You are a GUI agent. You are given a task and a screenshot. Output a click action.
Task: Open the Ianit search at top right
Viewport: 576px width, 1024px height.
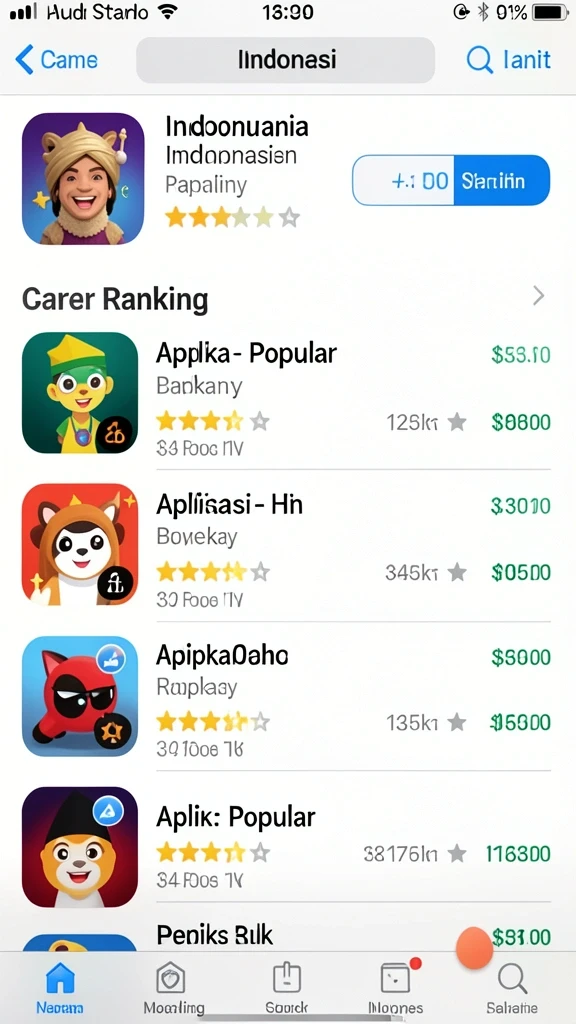coord(509,60)
